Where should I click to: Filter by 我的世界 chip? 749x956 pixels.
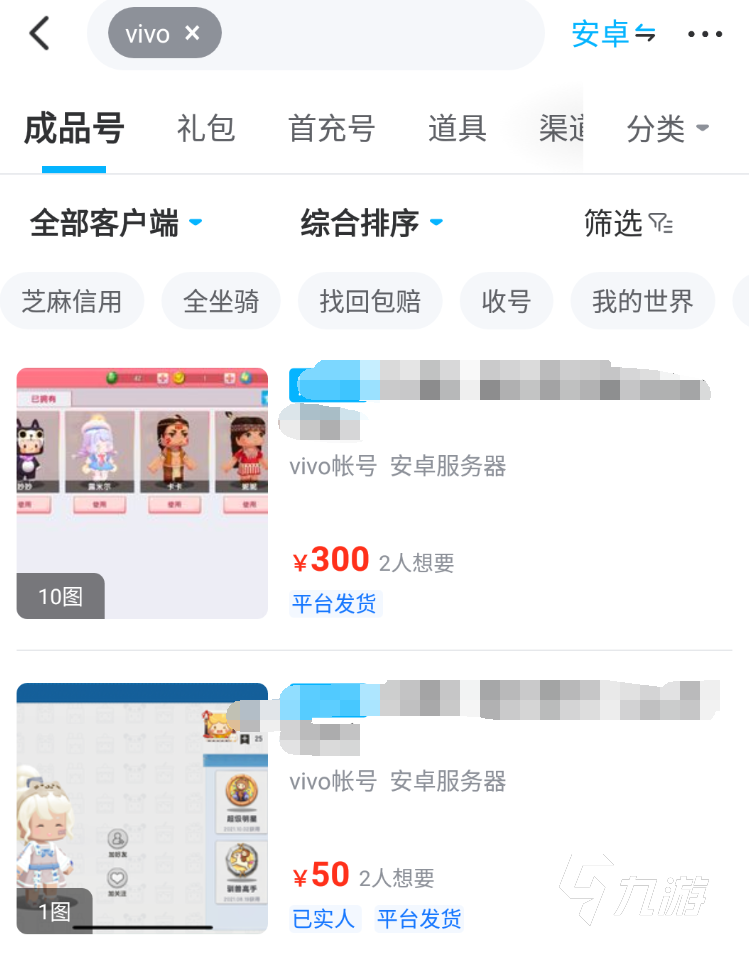(x=642, y=301)
